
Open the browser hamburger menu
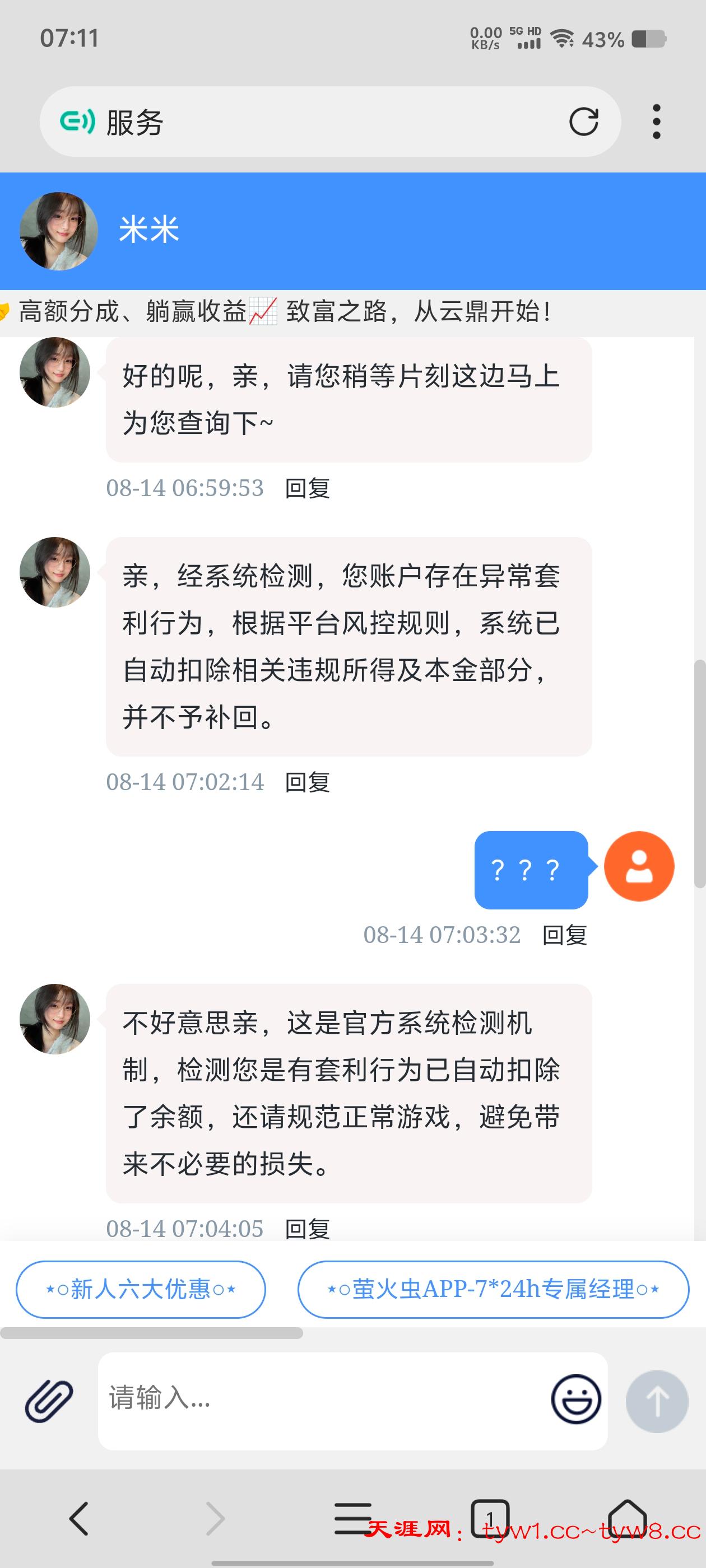click(352, 1518)
